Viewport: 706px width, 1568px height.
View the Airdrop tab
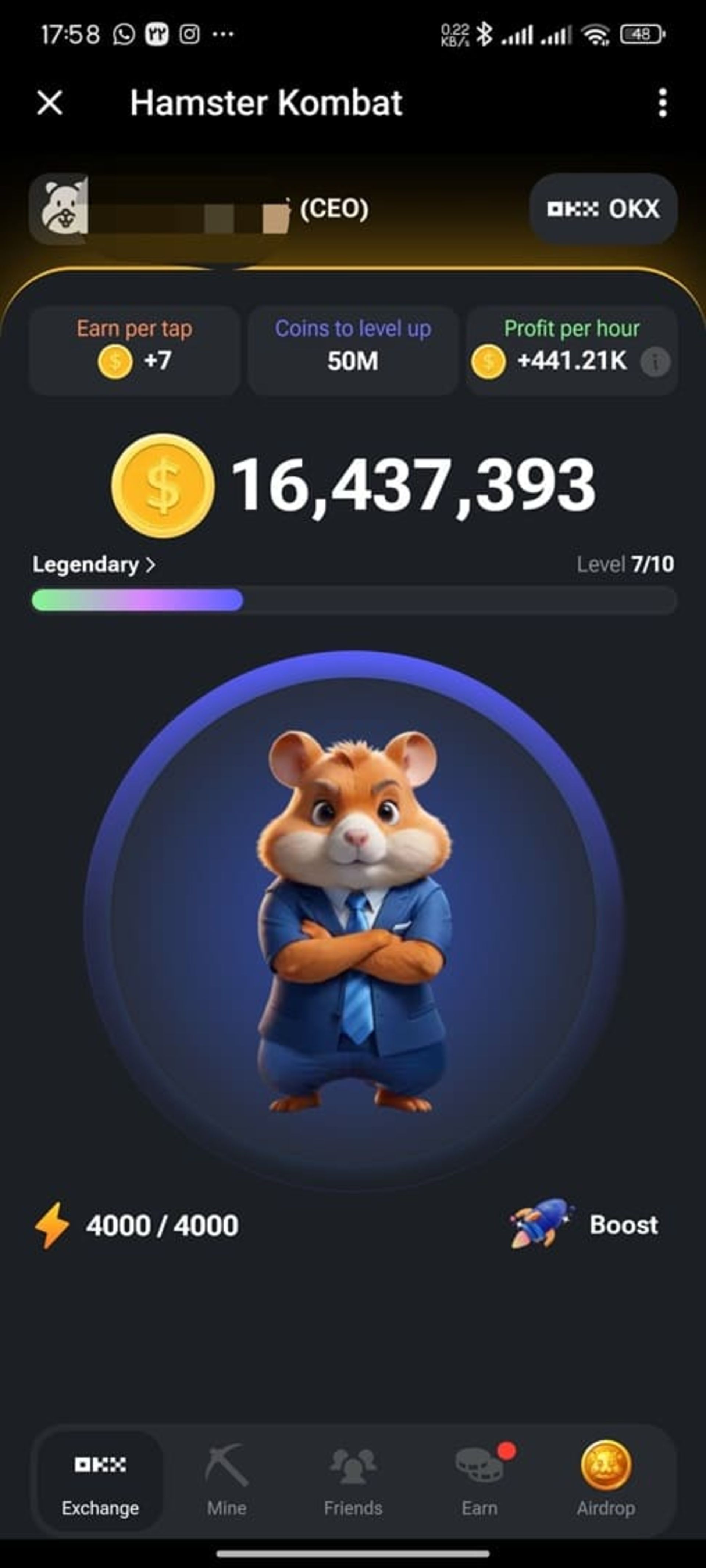(x=606, y=1480)
